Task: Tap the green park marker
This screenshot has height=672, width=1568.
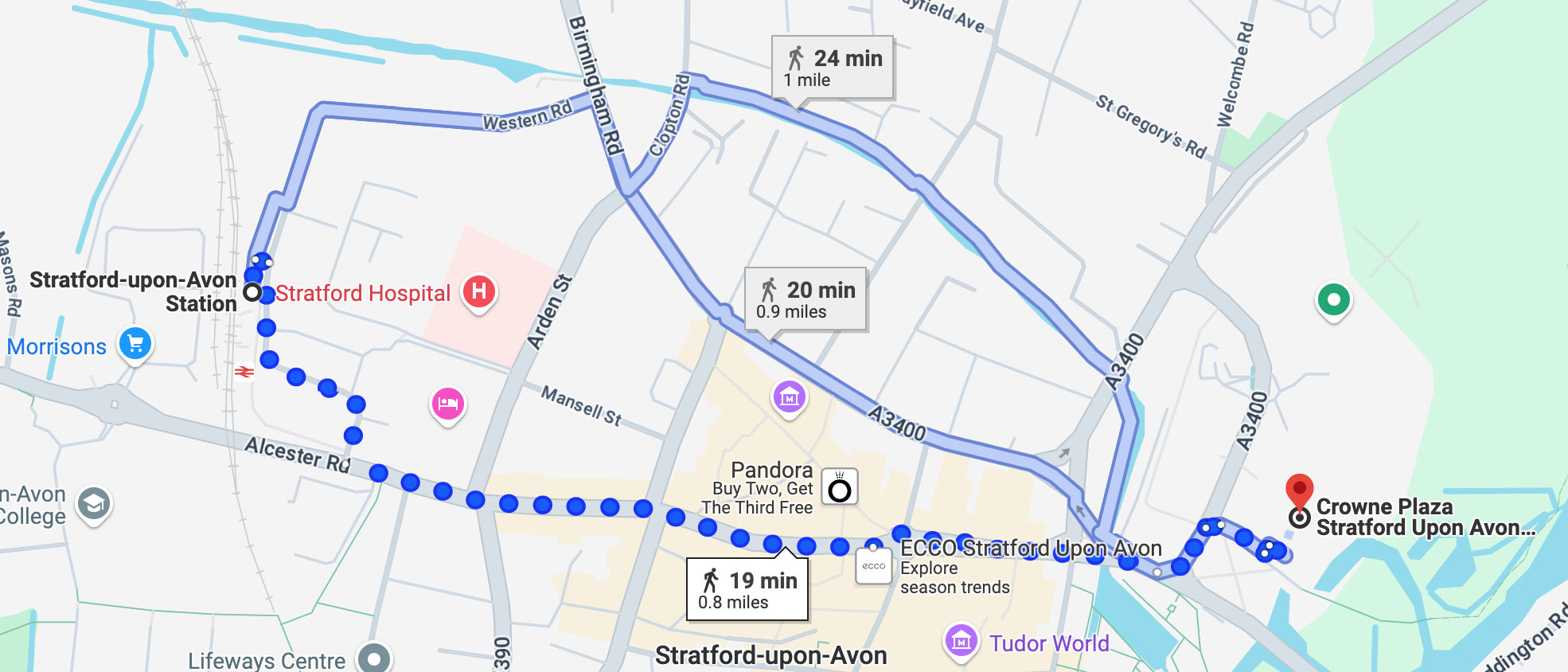Action: (1333, 300)
